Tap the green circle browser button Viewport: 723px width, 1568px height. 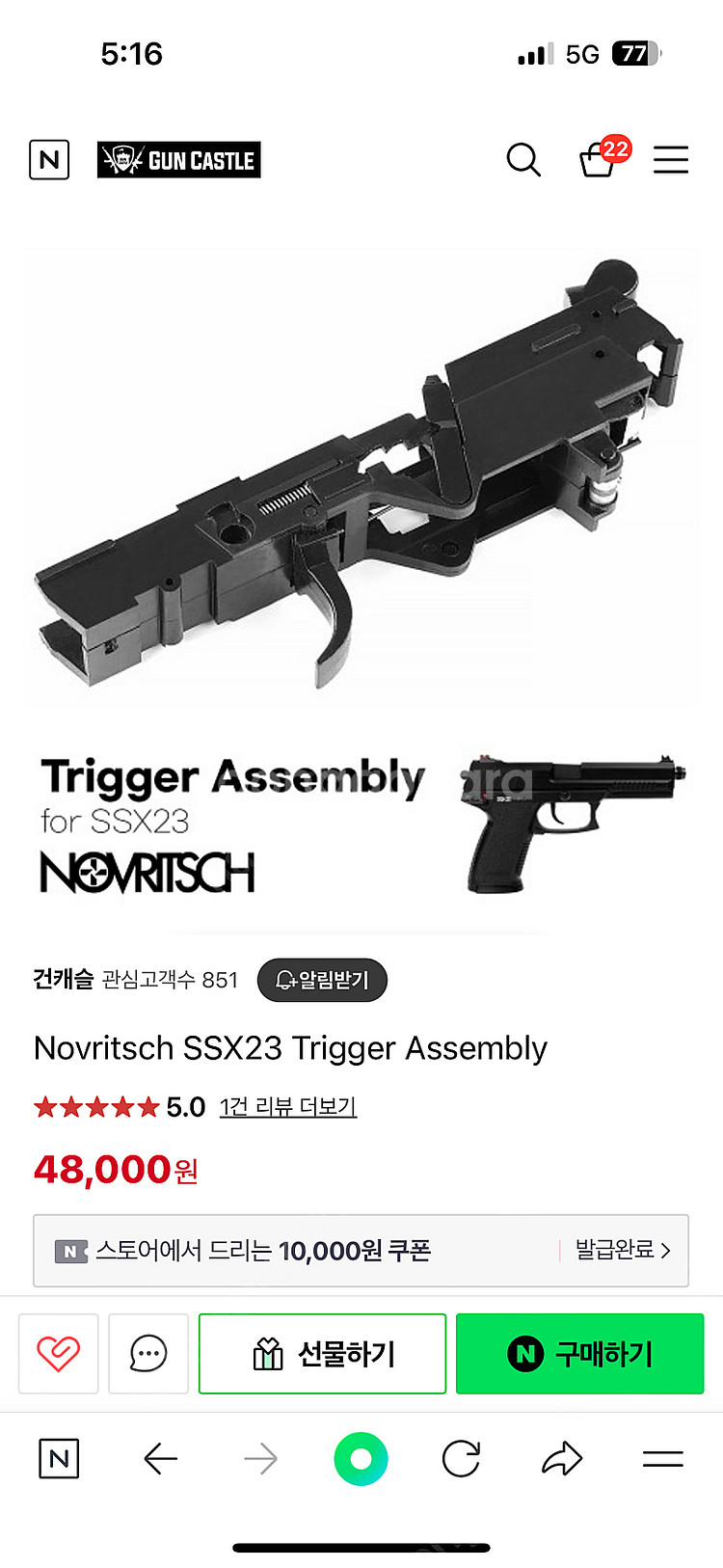click(x=361, y=1459)
